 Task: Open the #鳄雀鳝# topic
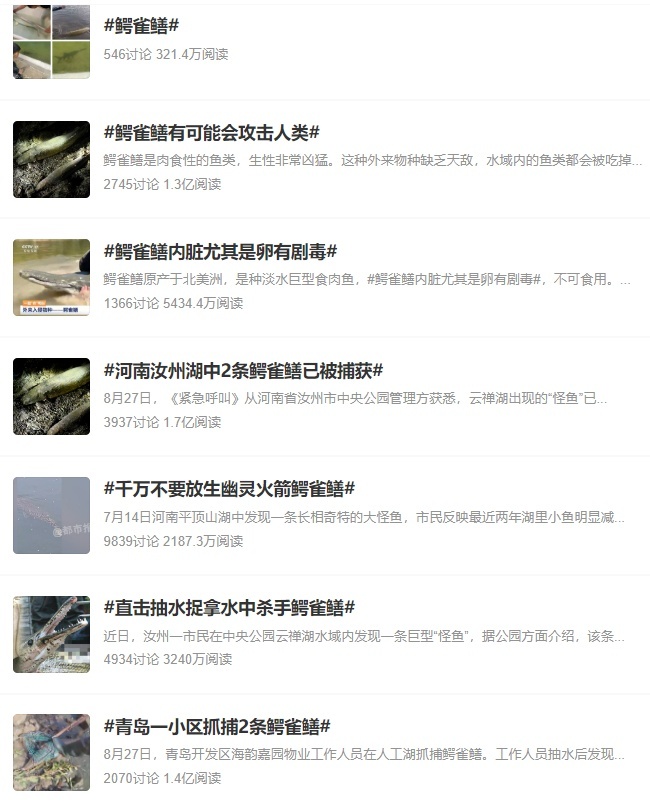(x=142, y=26)
